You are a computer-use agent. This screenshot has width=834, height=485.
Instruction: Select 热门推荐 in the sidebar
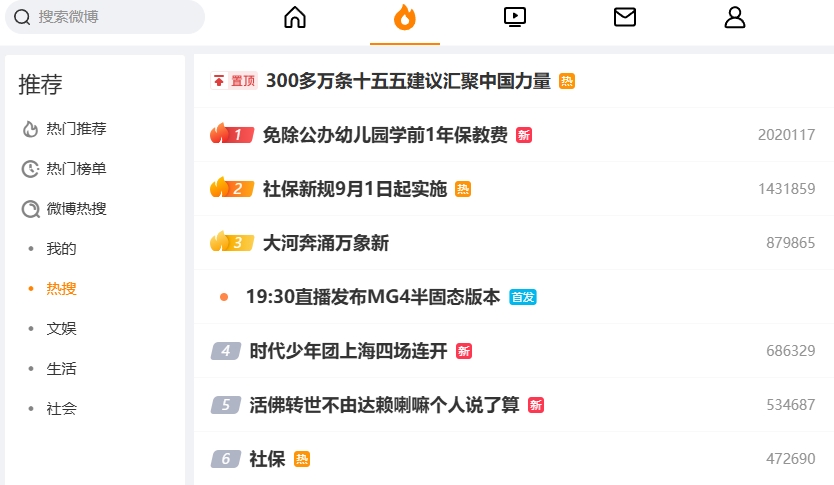[76, 129]
